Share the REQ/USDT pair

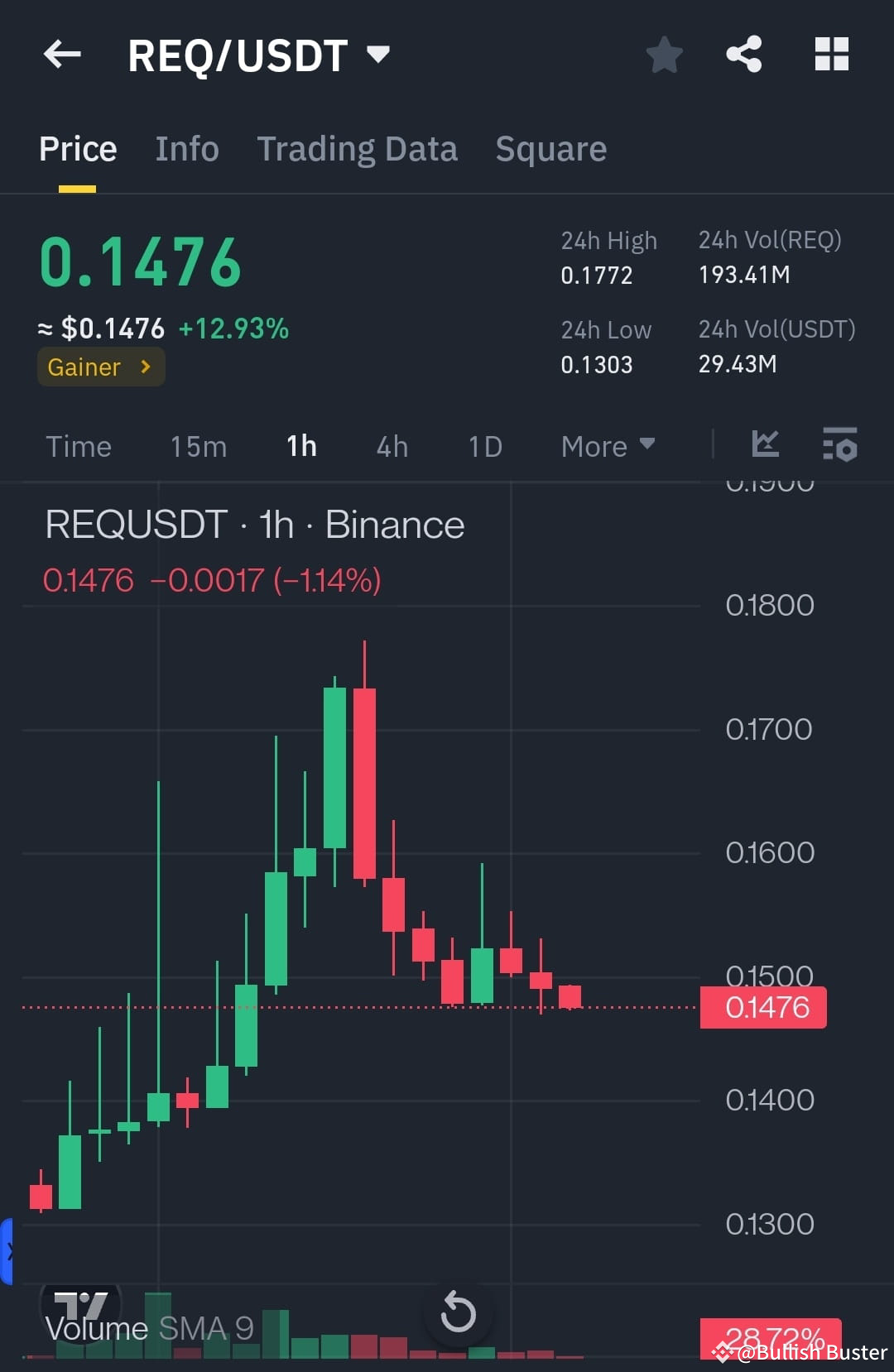pyautogui.click(x=743, y=54)
